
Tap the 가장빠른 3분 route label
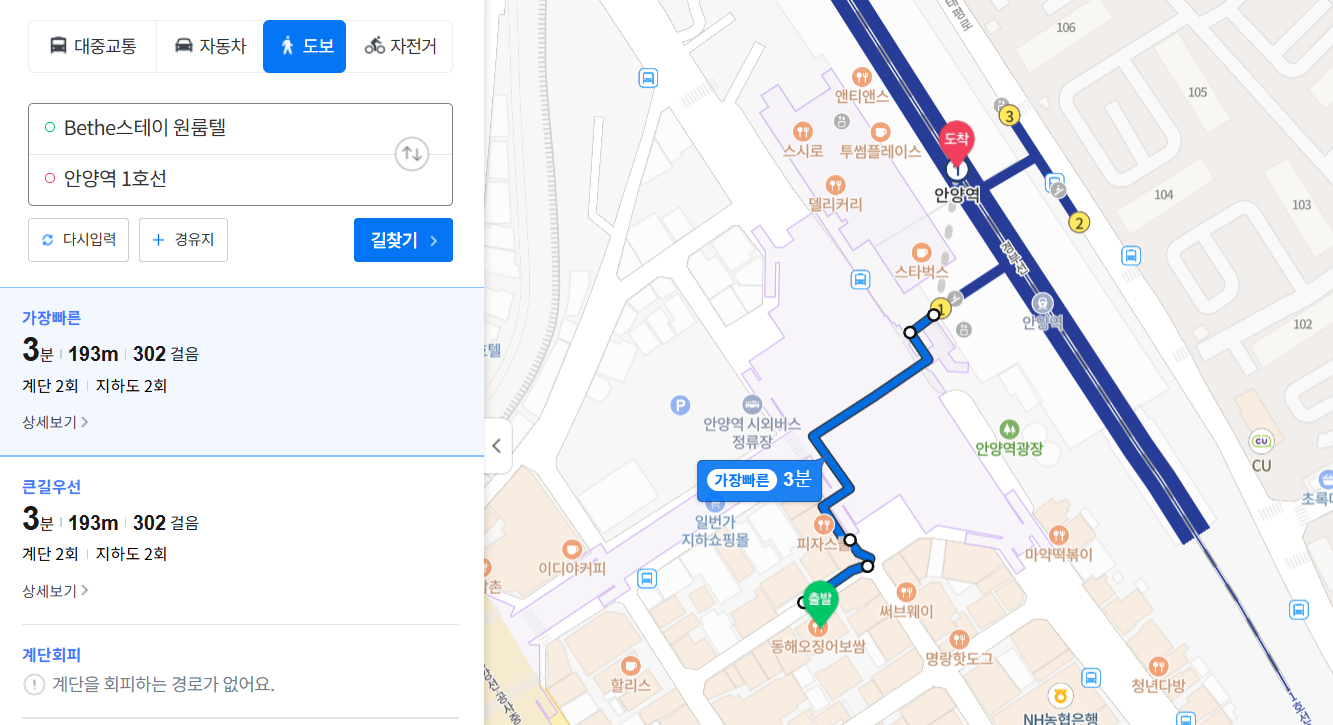759,480
